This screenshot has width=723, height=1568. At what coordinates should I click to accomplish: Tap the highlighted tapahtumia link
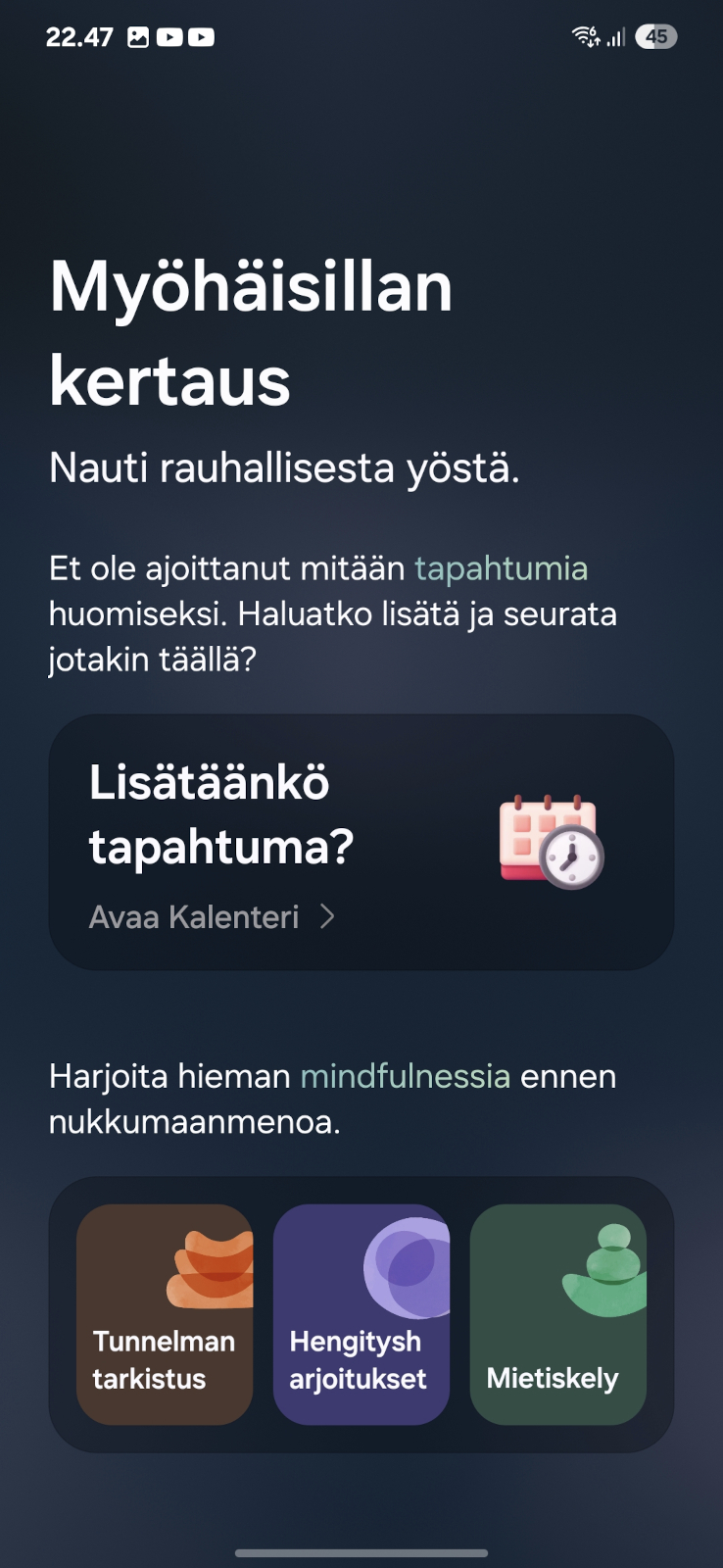(x=502, y=568)
